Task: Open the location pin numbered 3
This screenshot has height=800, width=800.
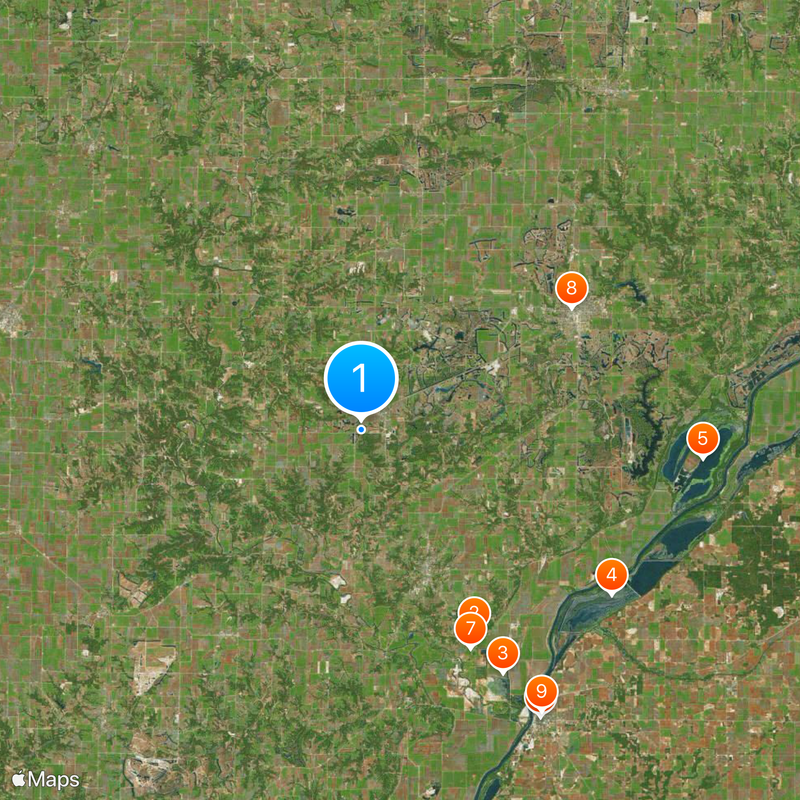Action: click(x=503, y=654)
